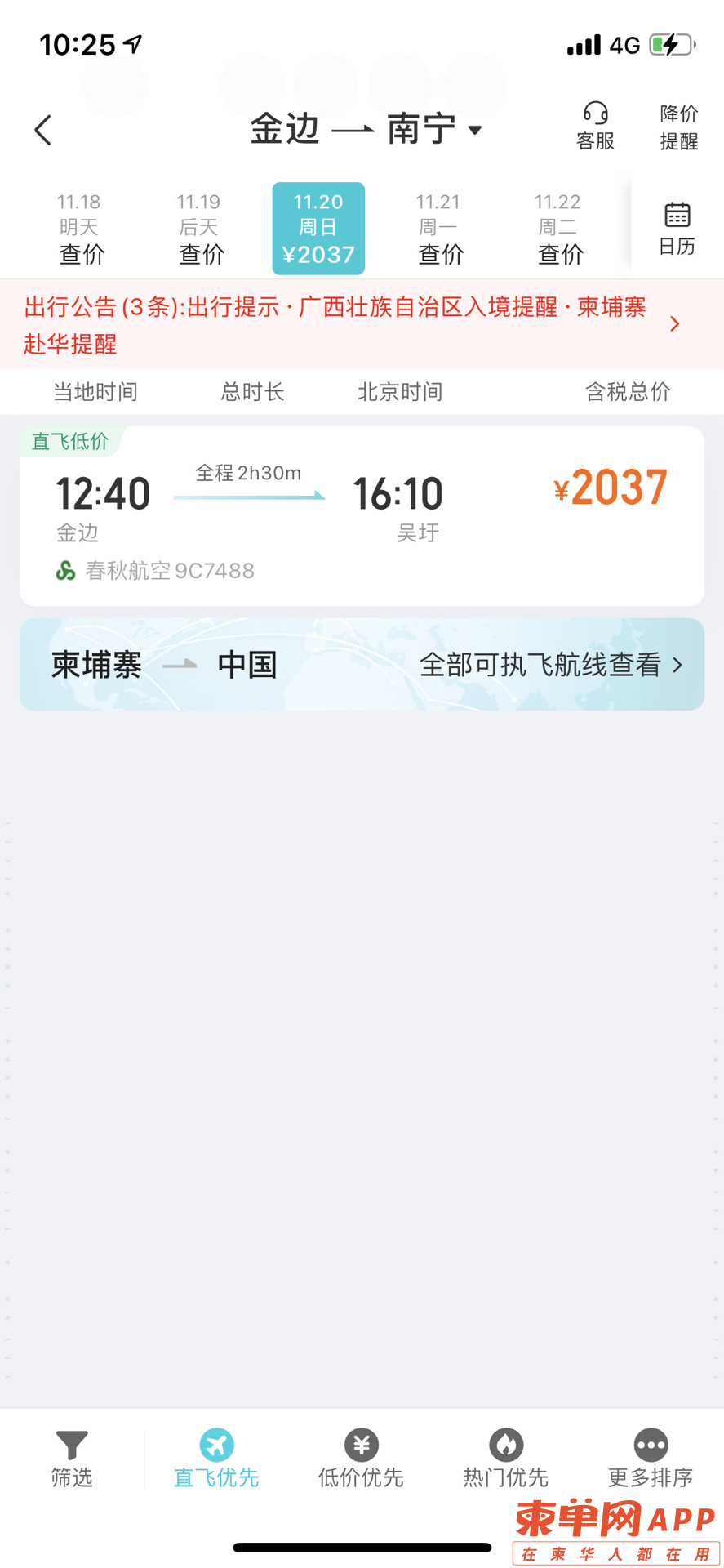Check price for 11.22 周二
The height and width of the screenshot is (1568, 724).
tap(559, 229)
